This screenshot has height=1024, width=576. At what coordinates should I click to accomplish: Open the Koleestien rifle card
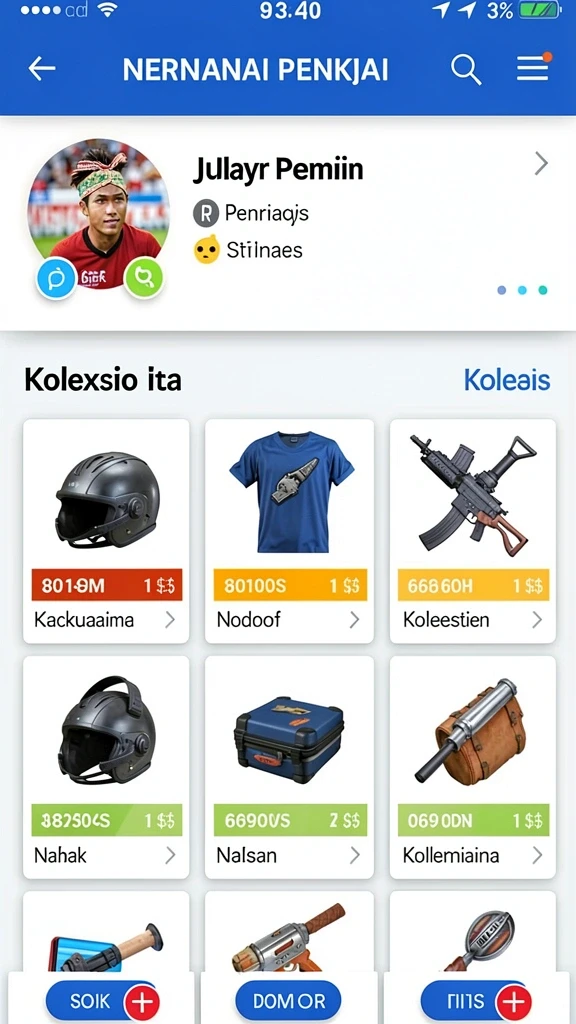(x=473, y=531)
